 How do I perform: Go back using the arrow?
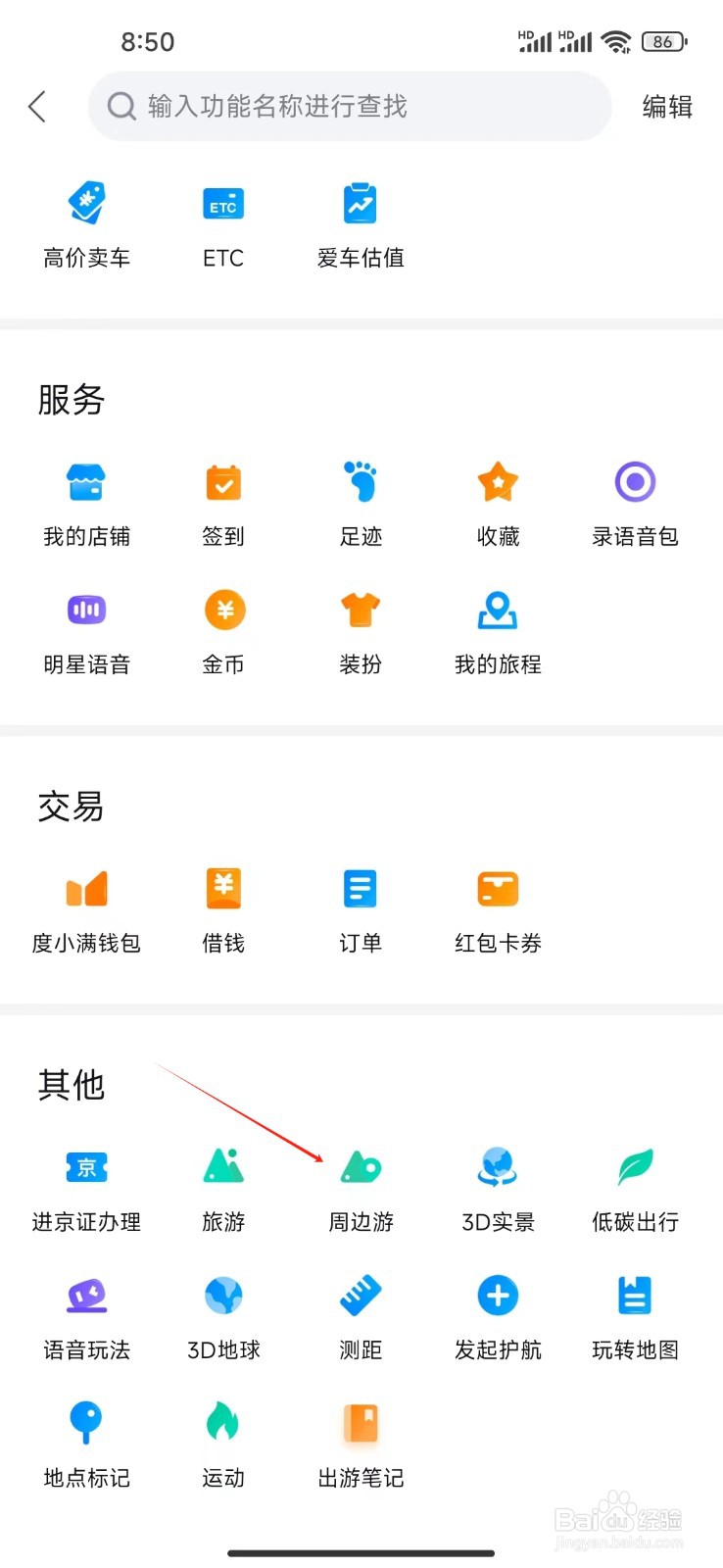(x=37, y=106)
